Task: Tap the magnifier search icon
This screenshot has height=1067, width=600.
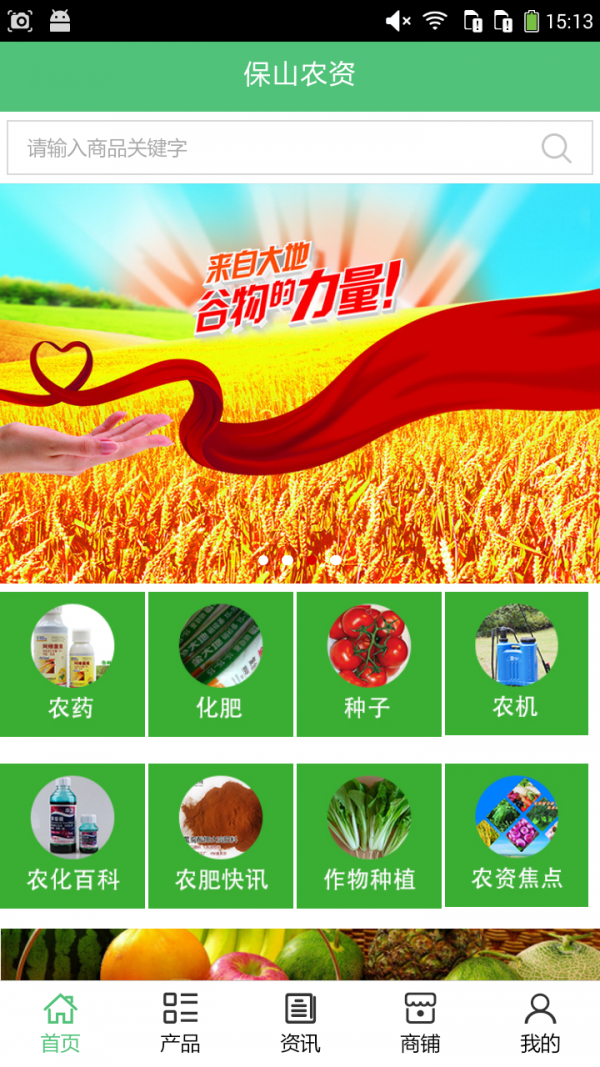Action: point(556,148)
